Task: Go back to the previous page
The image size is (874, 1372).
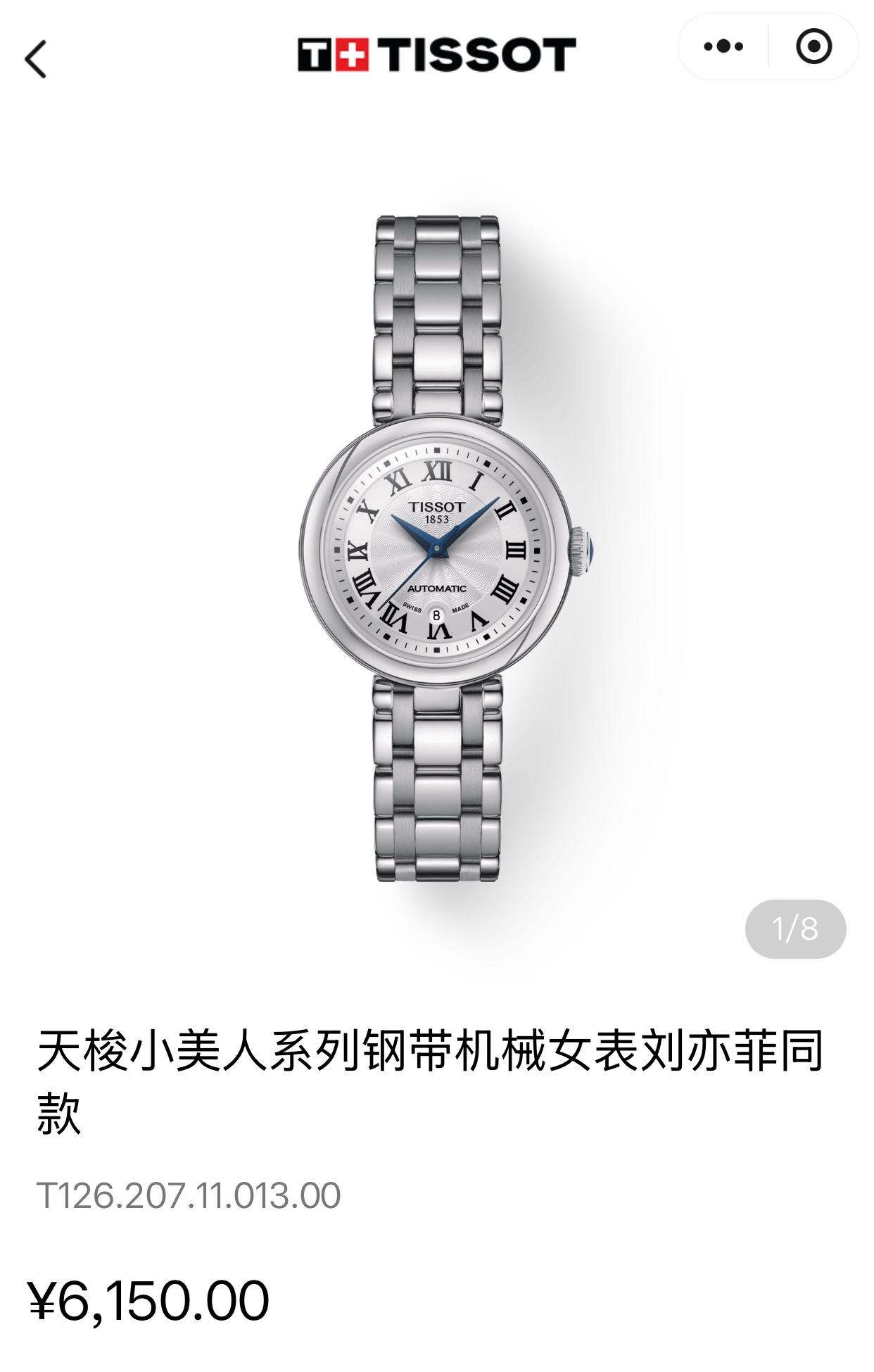Action: (36, 58)
